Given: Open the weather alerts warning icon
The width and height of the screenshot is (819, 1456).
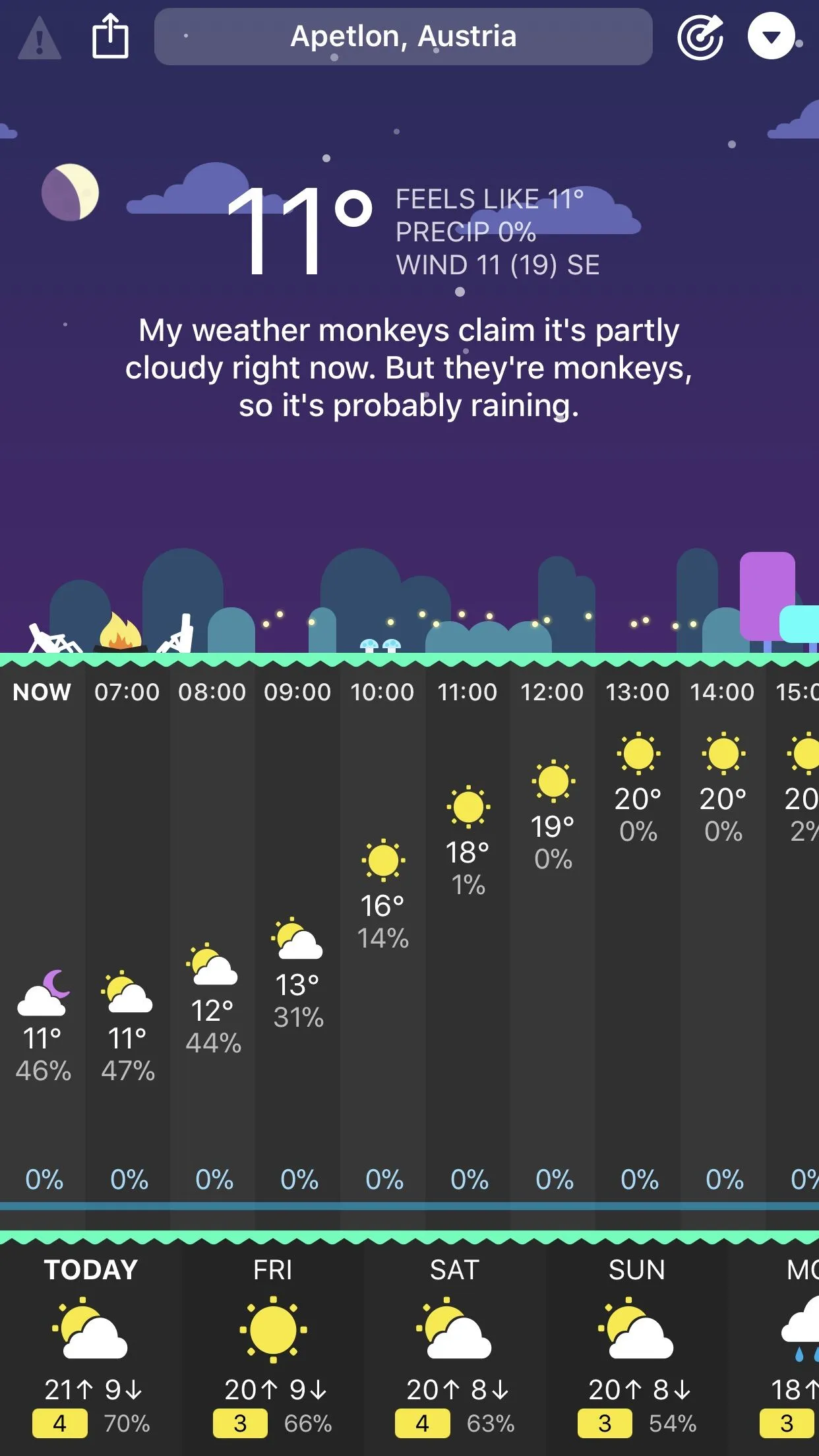Looking at the screenshot, I should tap(40, 38).
